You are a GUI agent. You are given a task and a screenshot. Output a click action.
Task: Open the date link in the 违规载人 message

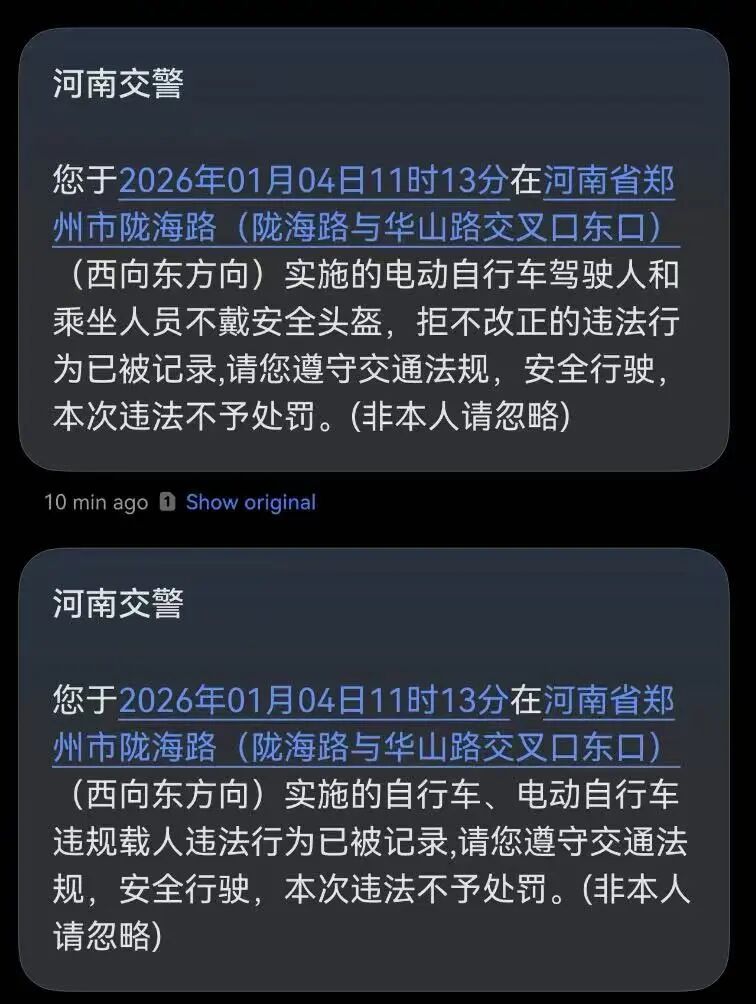pyautogui.click(x=314, y=700)
